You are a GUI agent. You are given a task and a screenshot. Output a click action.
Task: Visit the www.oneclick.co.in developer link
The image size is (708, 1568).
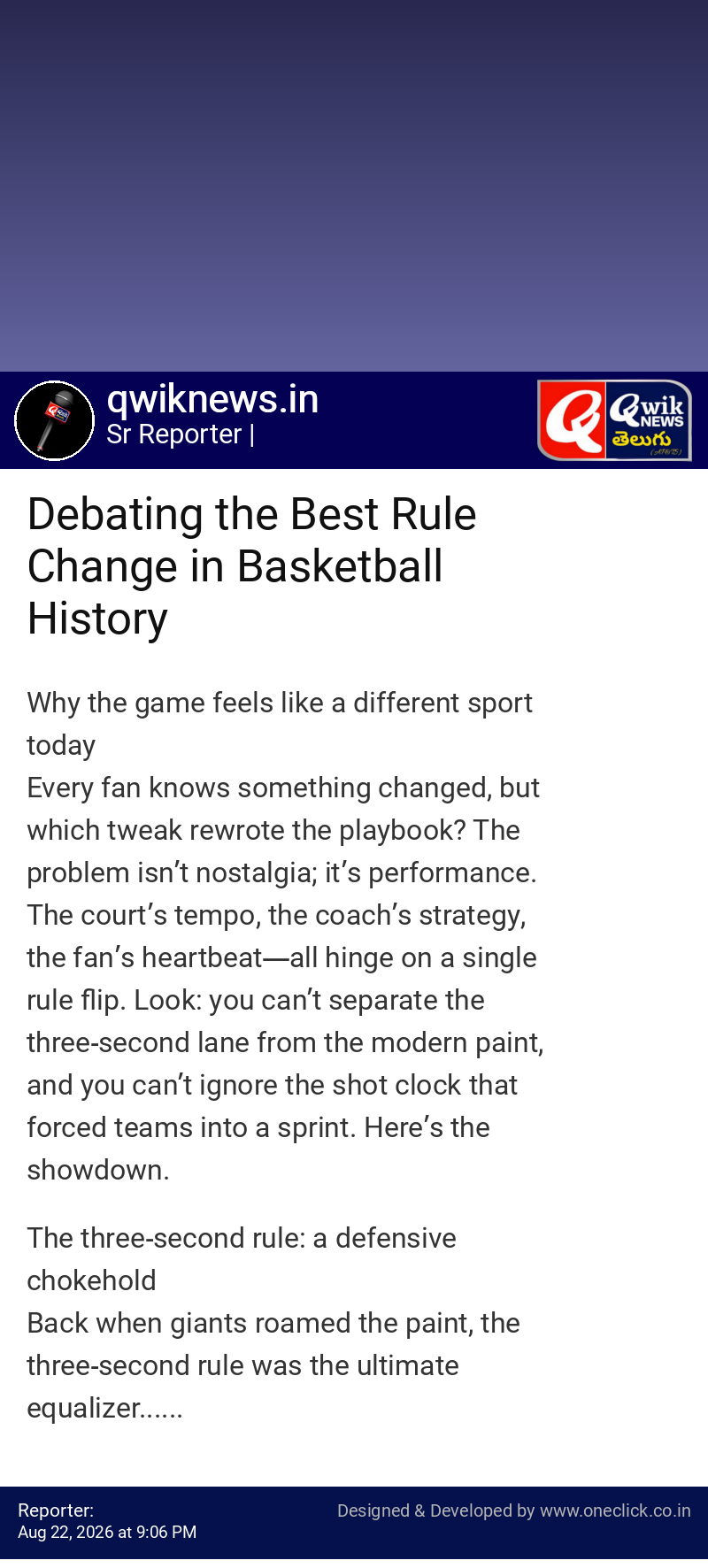tap(615, 1510)
